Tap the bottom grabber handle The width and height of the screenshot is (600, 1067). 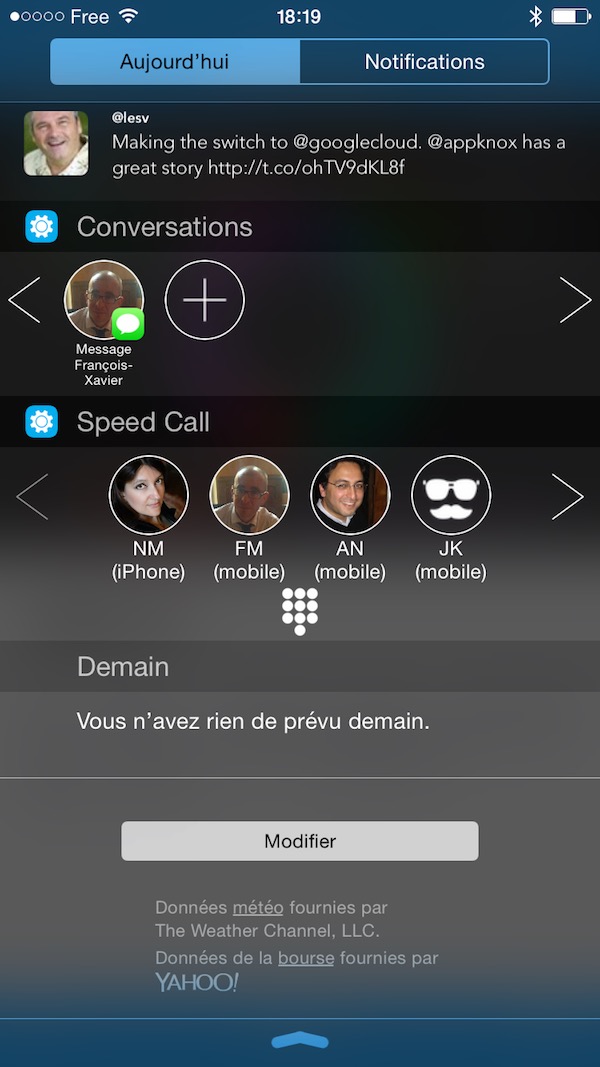coord(300,1040)
